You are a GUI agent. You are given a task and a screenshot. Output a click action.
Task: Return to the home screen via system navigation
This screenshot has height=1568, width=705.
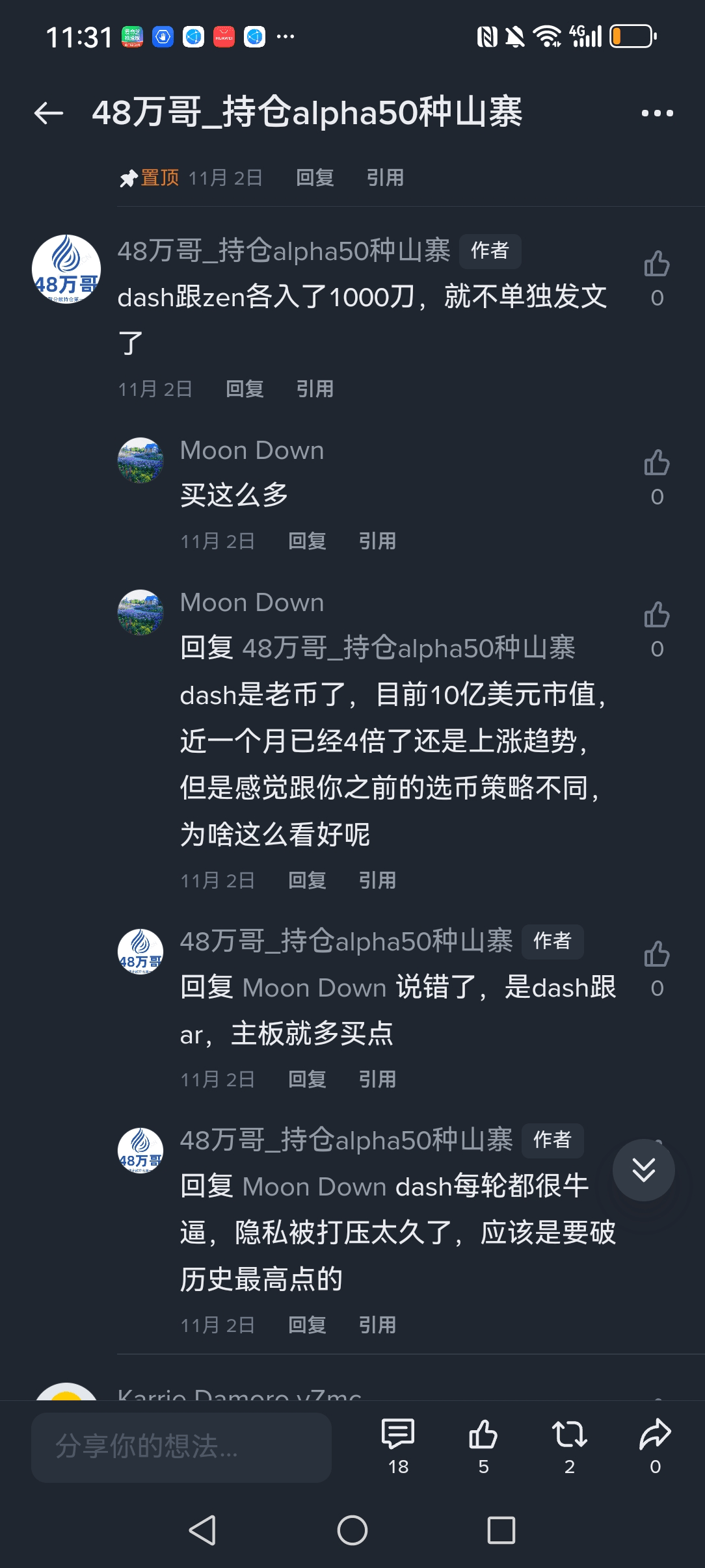[352, 1530]
